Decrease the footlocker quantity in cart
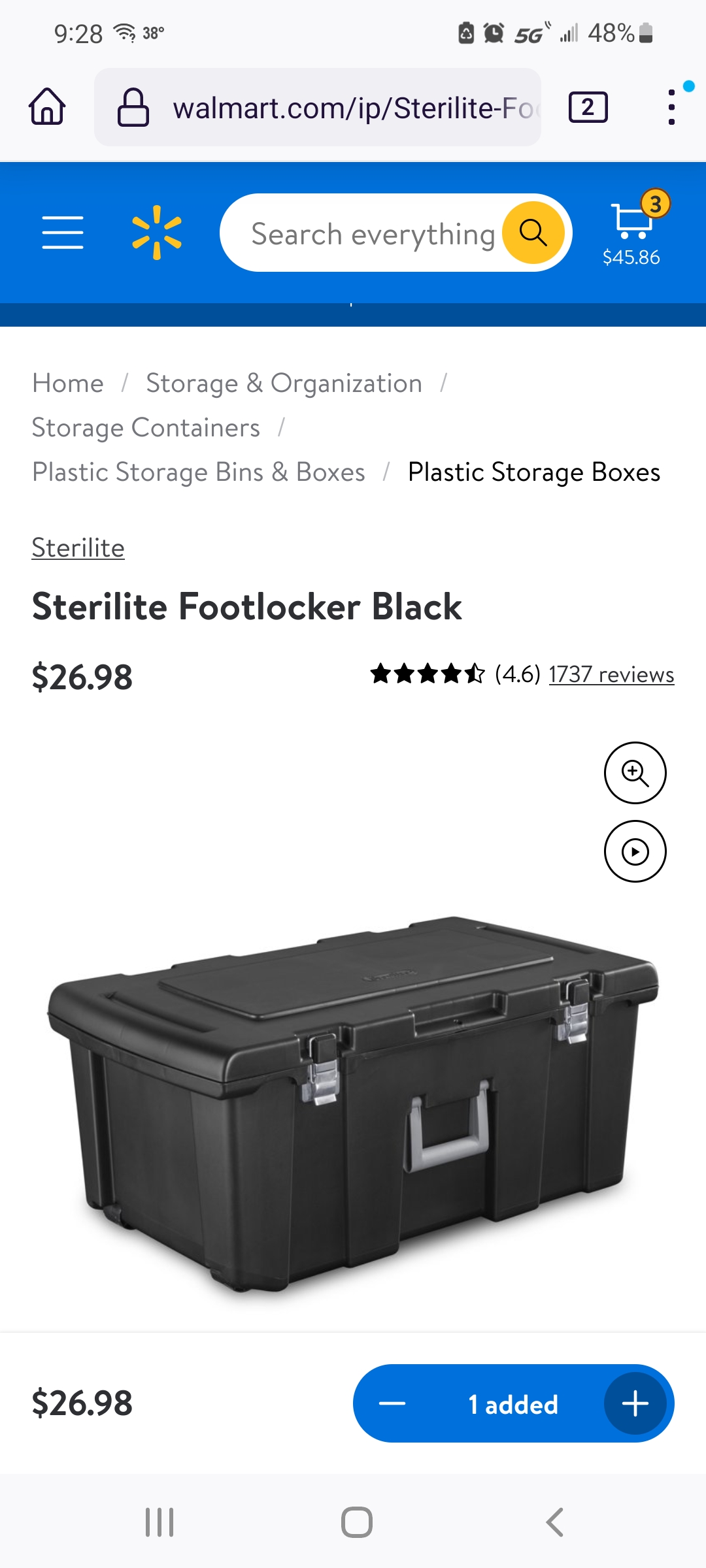 point(392,1403)
